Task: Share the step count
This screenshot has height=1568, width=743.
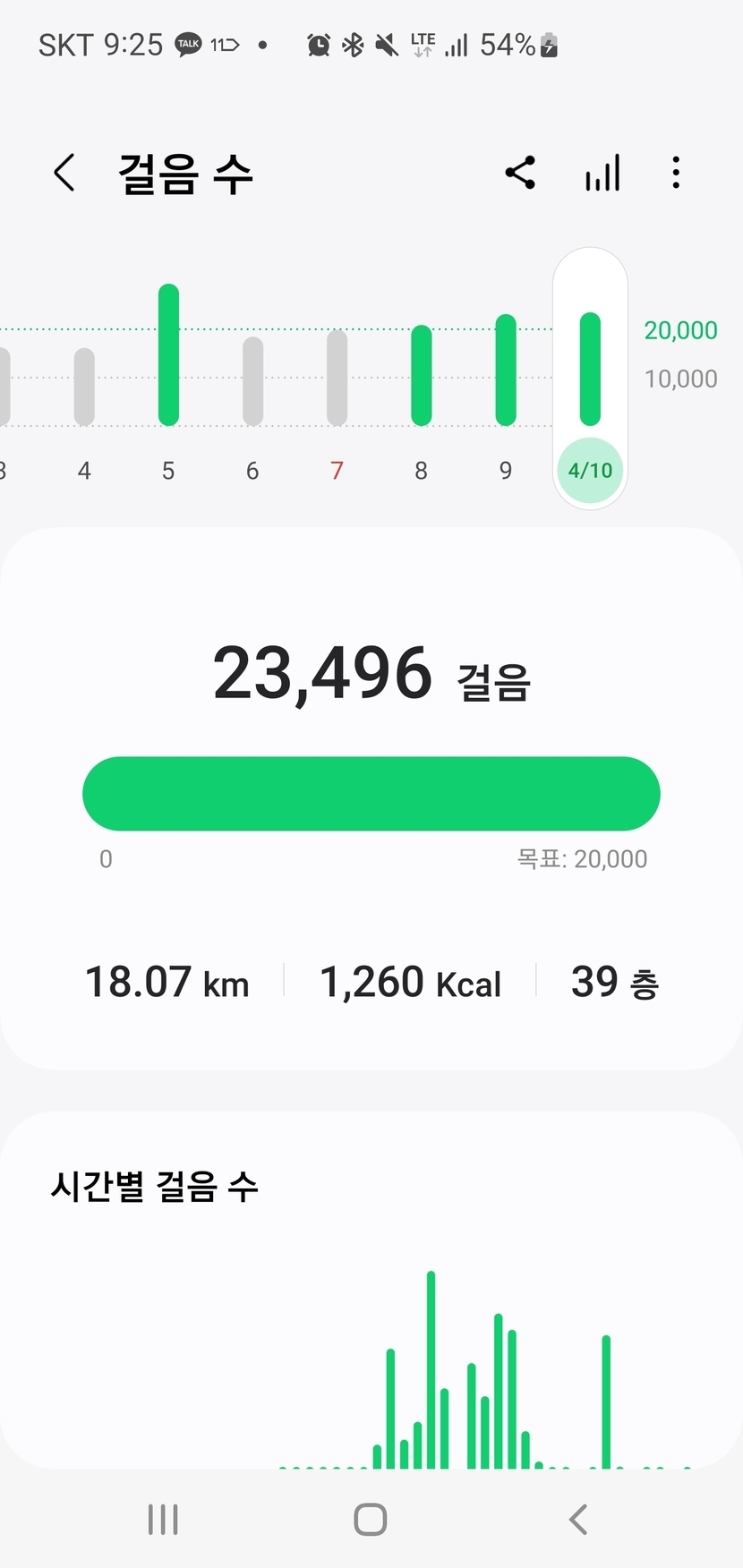Action: click(x=520, y=173)
